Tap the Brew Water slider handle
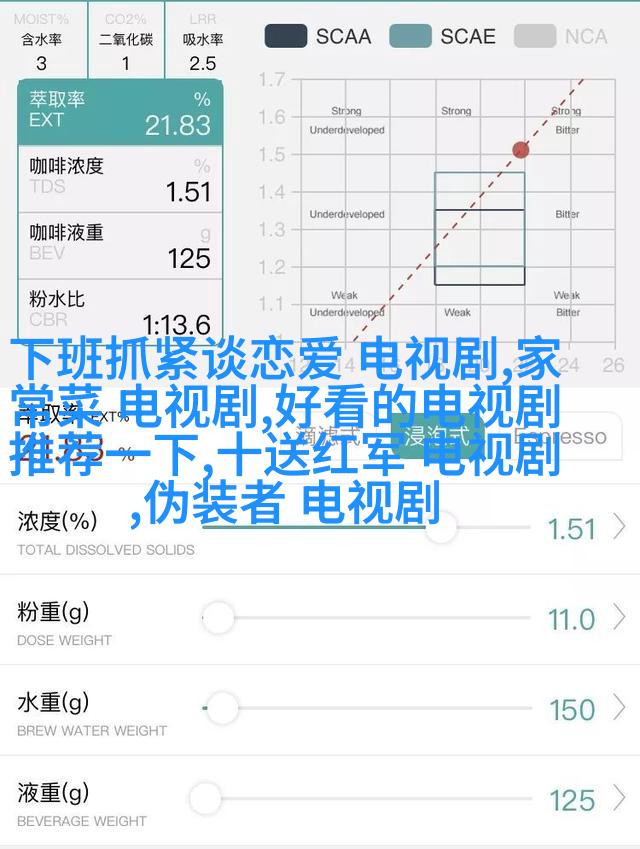 coord(221,709)
